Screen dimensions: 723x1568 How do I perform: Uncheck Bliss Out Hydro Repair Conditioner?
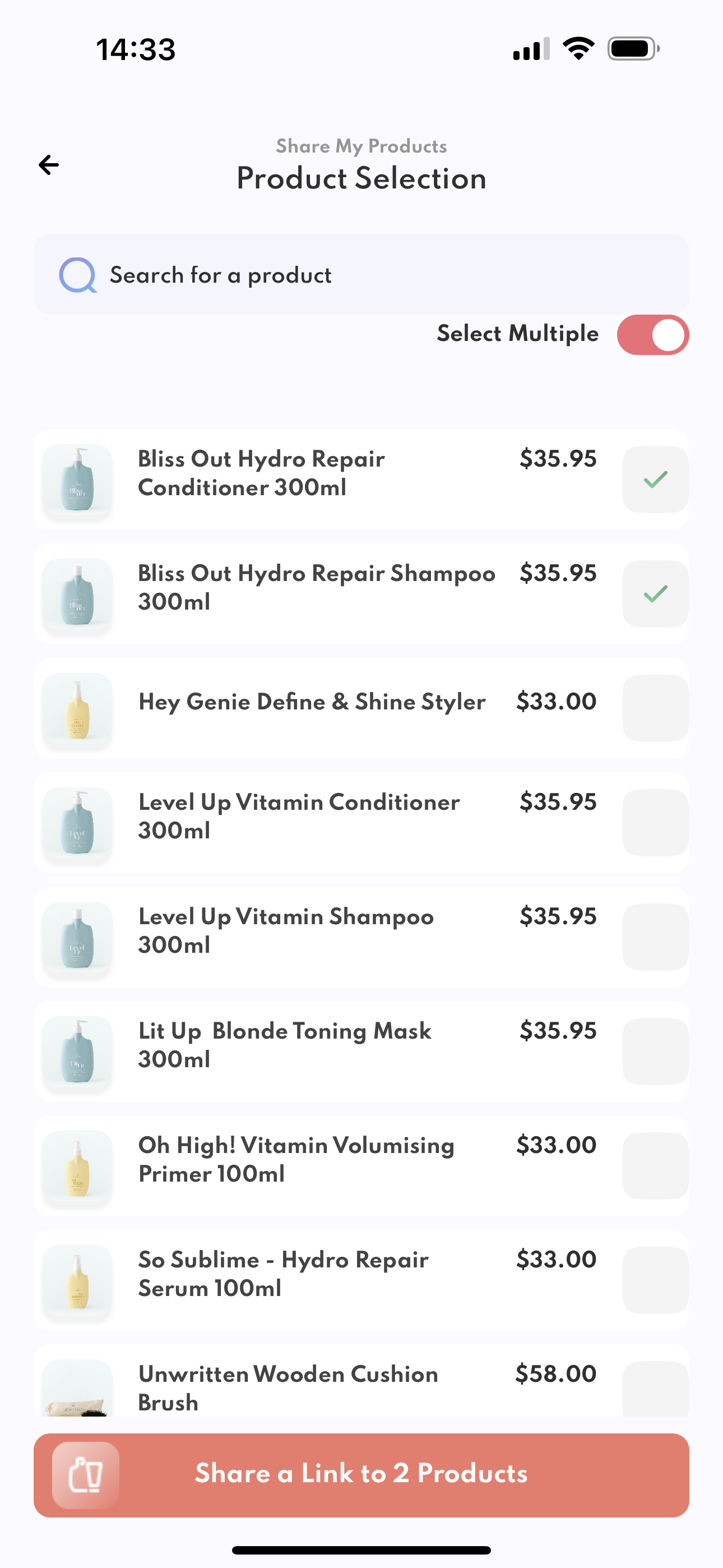pyautogui.click(x=654, y=478)
